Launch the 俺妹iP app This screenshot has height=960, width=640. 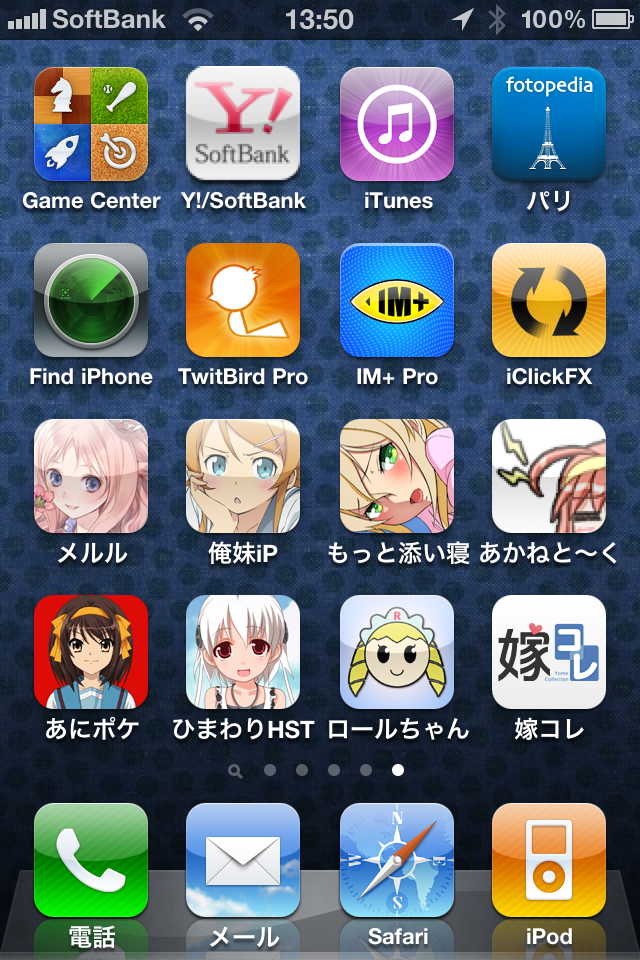pos(243,476)
